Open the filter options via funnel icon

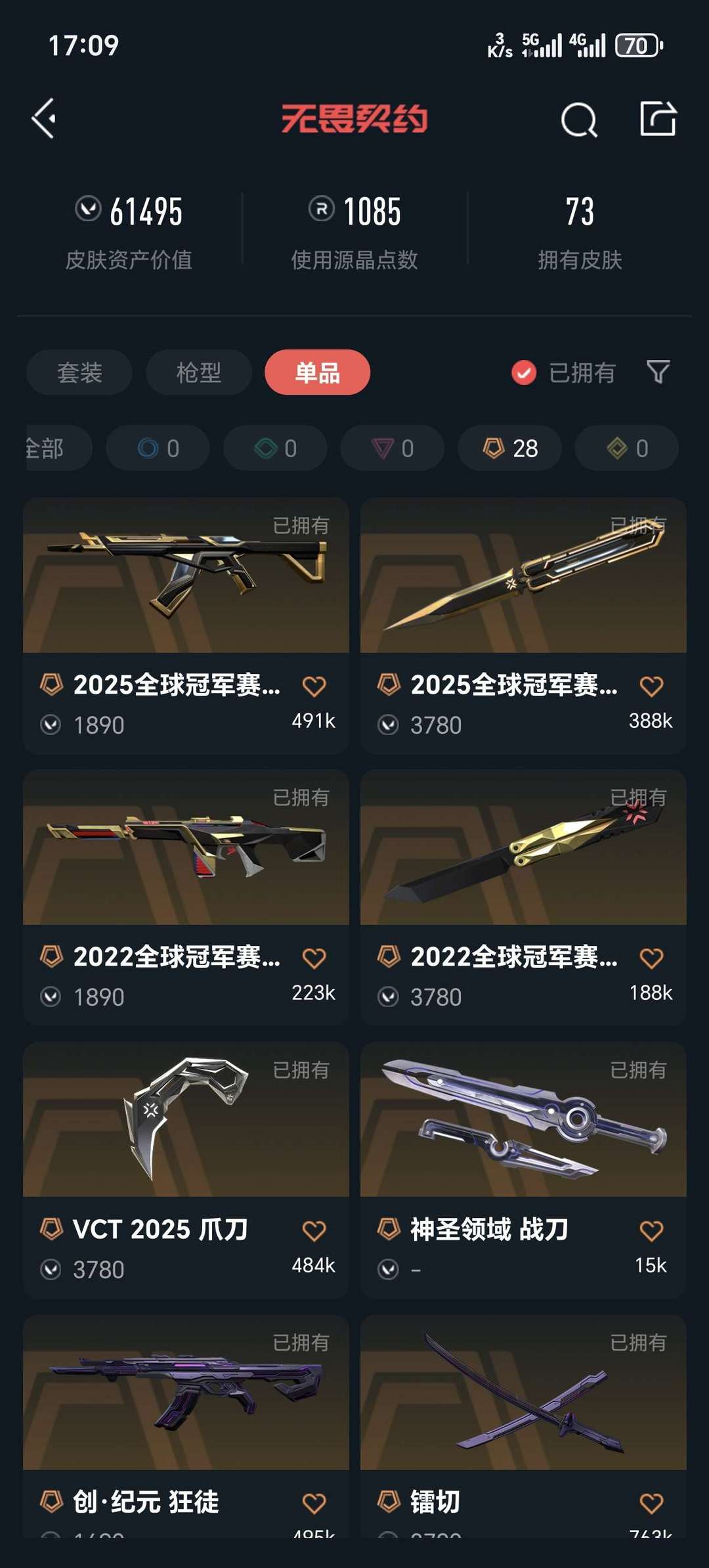(659, 372)
